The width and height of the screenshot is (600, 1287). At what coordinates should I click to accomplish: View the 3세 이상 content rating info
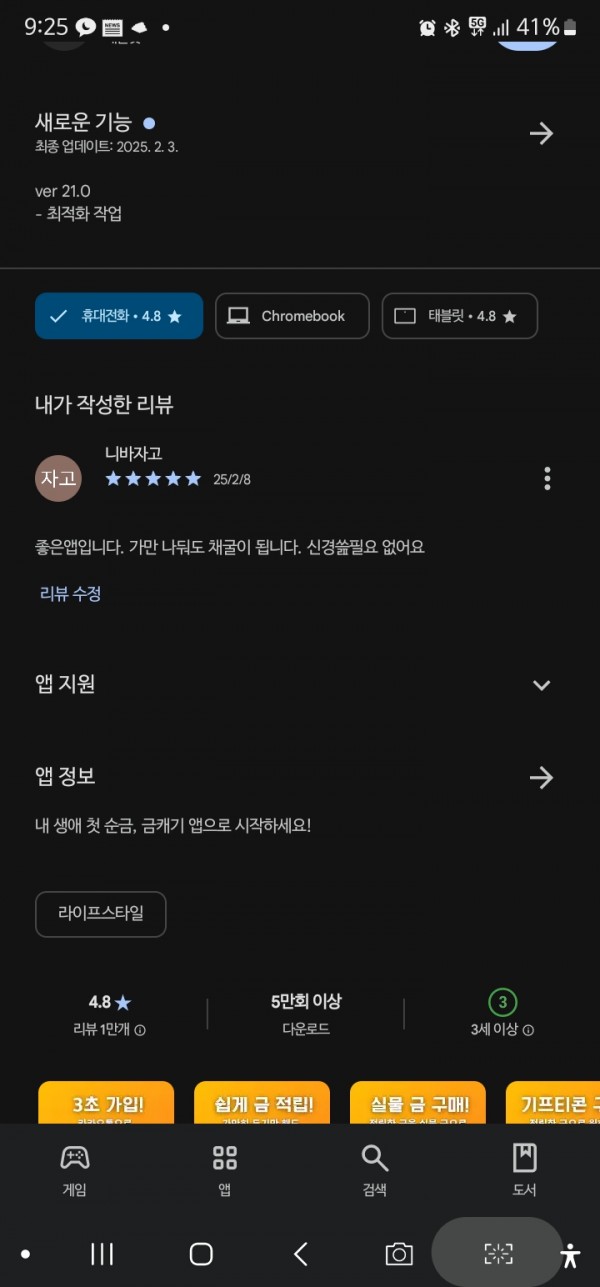tap(502, 1013)
